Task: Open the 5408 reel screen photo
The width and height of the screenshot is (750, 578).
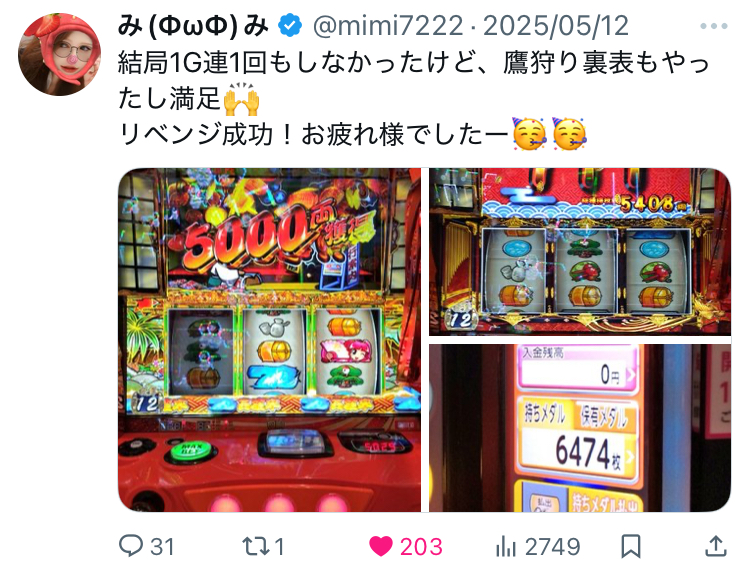Action: coord(580,251)
